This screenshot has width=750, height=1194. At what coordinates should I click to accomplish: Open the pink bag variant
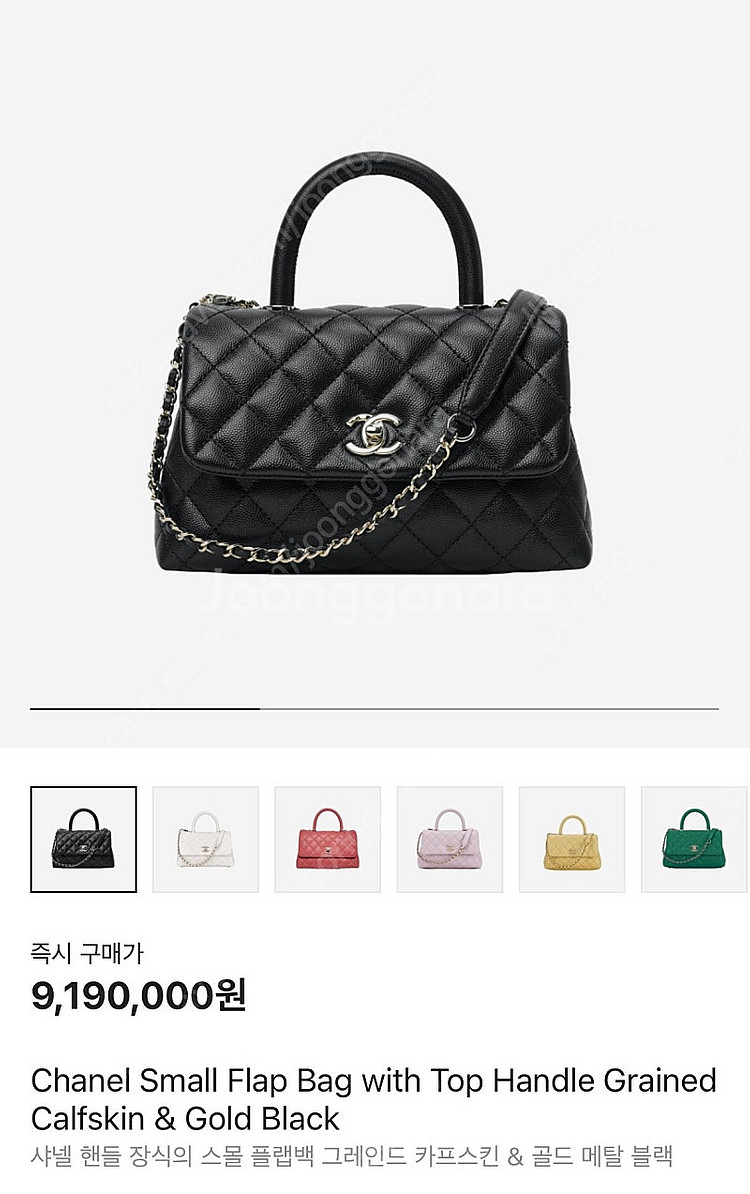coord(450,839)
